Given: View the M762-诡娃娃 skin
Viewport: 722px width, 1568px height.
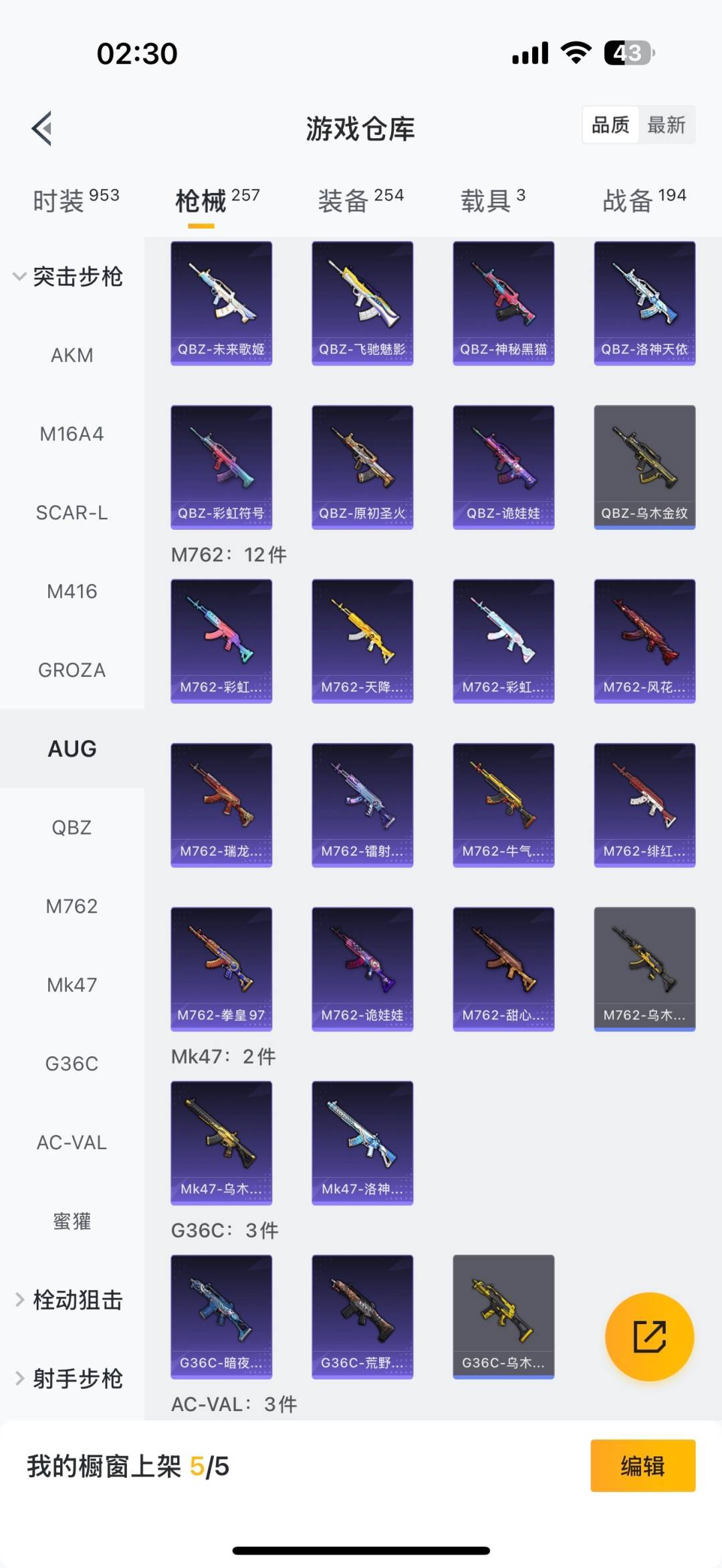Looking at the screenshot, I should tap(362, 969).
